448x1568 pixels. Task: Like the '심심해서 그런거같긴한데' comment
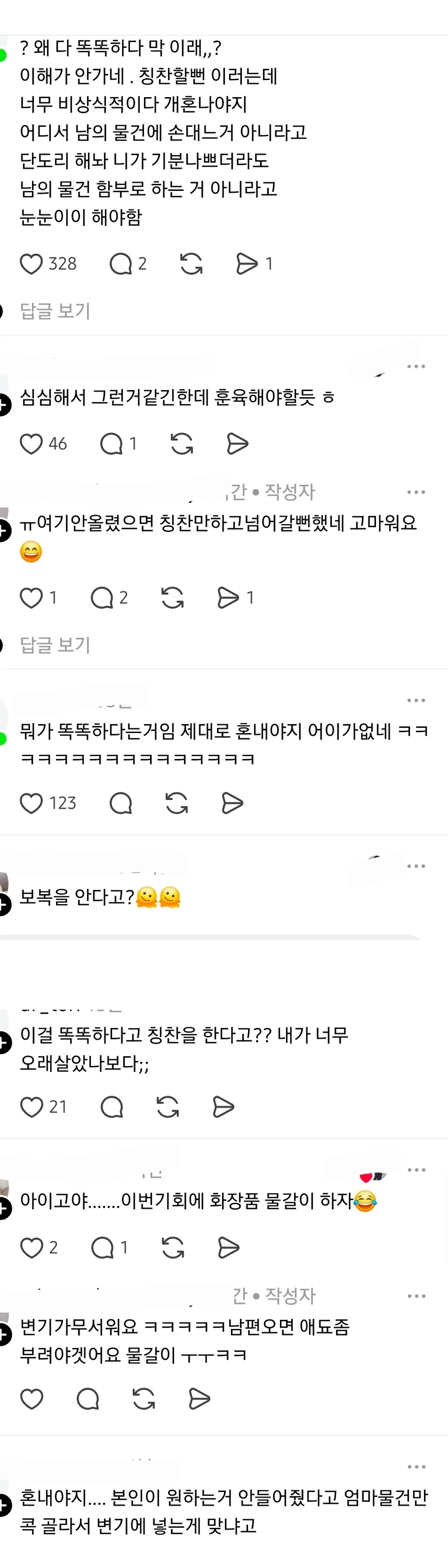pyautogui.click(x=31, y=444)
